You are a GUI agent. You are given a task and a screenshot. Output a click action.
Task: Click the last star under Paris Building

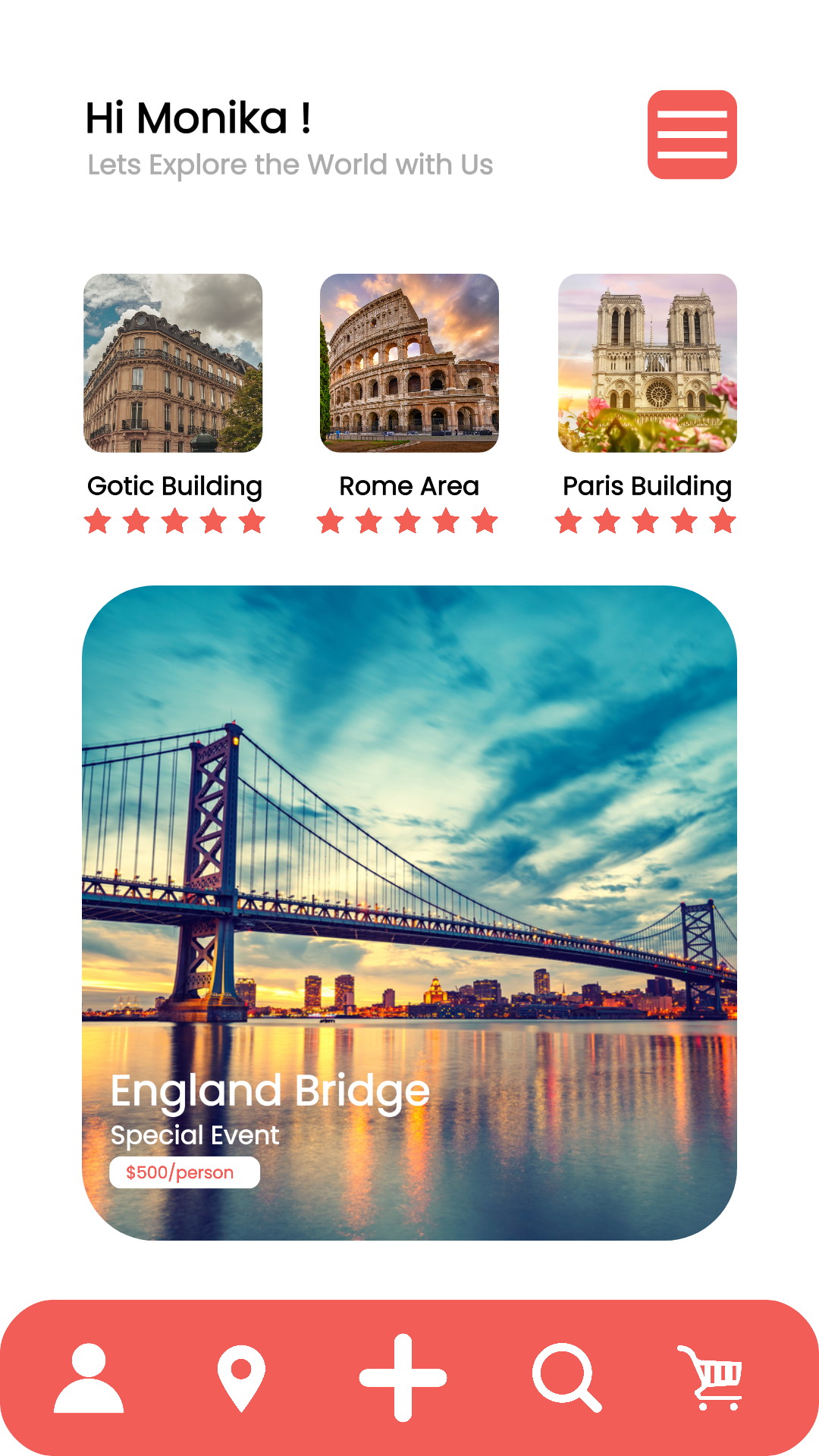coord(721,520)
